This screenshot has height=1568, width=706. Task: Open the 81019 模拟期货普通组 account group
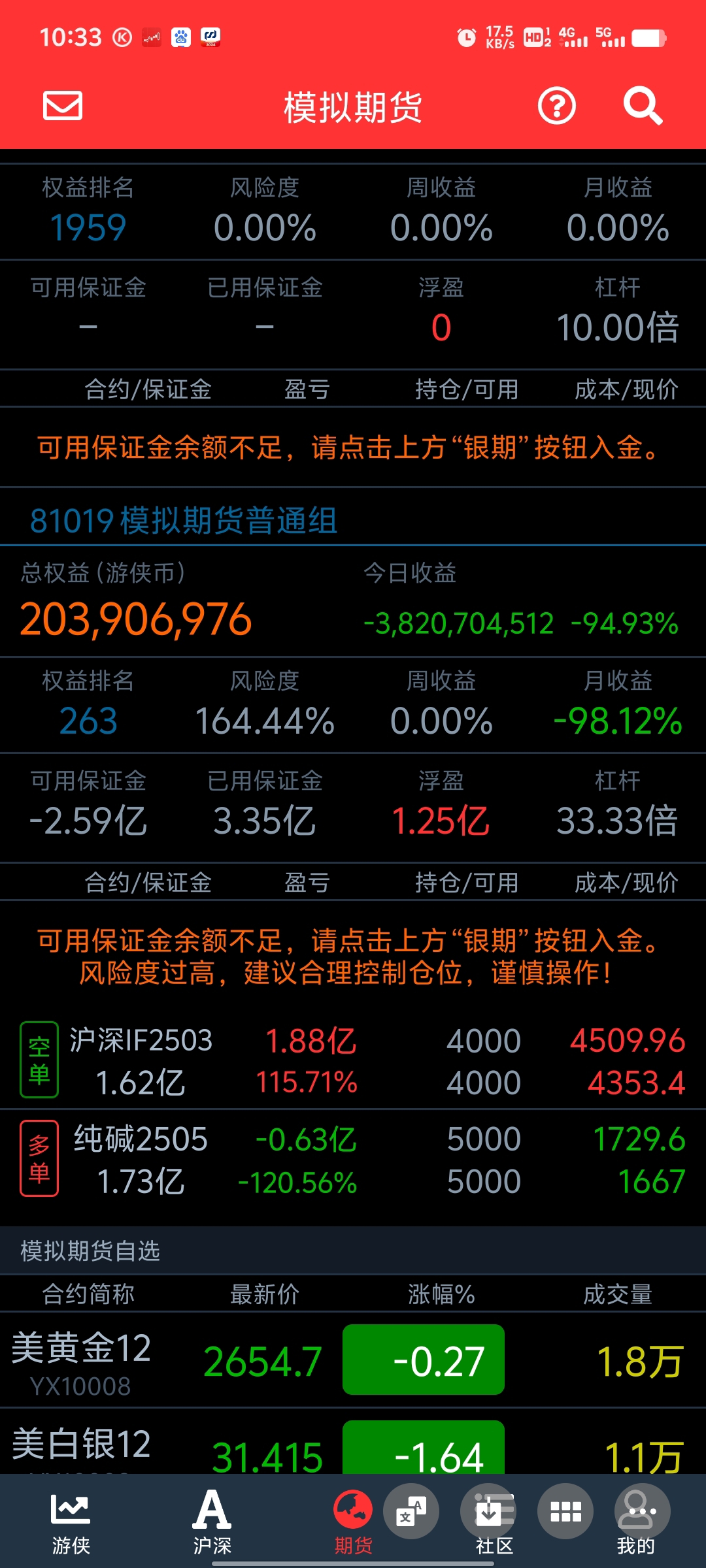[x=183, y=521]
